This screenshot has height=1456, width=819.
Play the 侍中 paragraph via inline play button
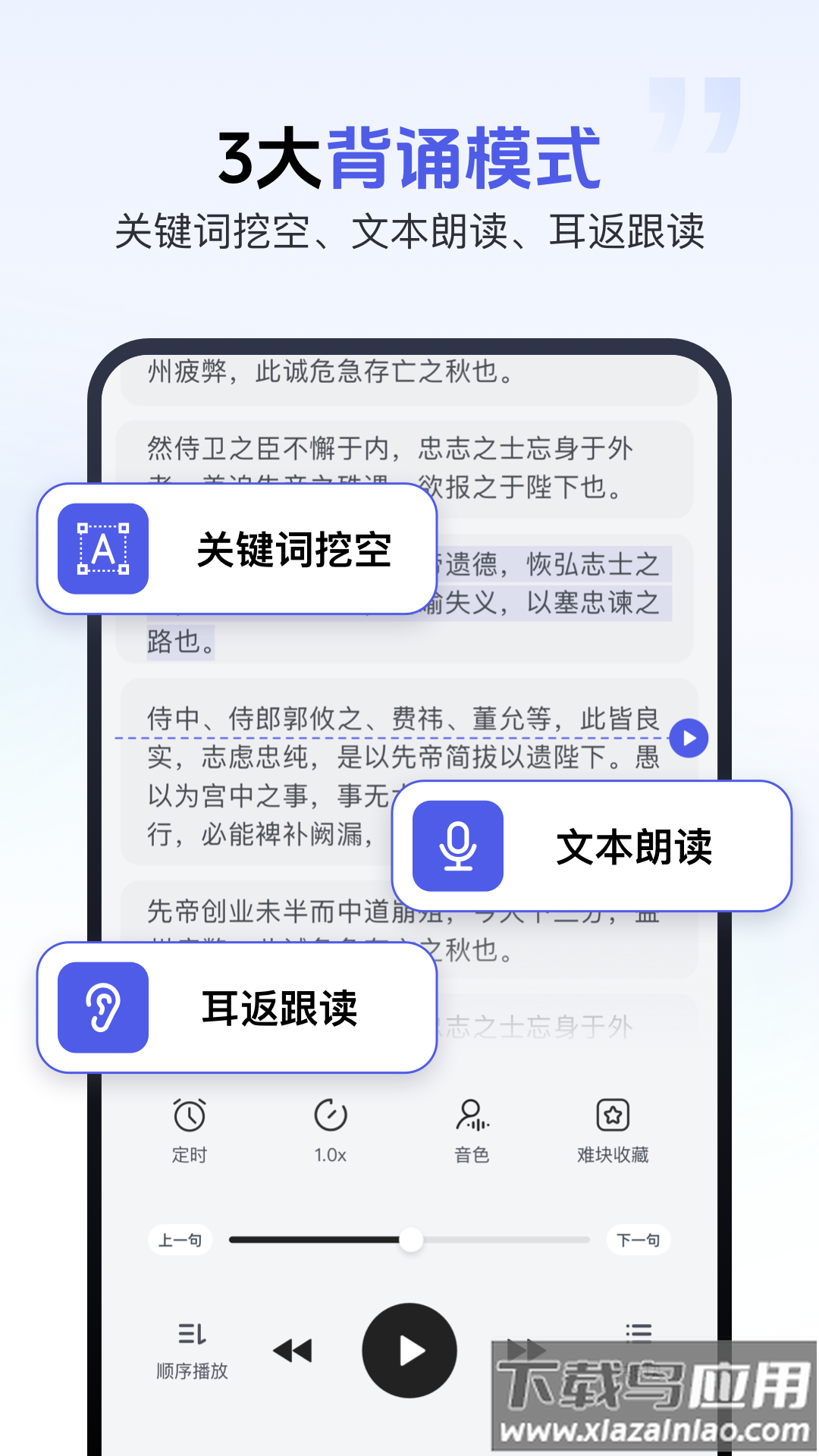(x=688, y=736)
